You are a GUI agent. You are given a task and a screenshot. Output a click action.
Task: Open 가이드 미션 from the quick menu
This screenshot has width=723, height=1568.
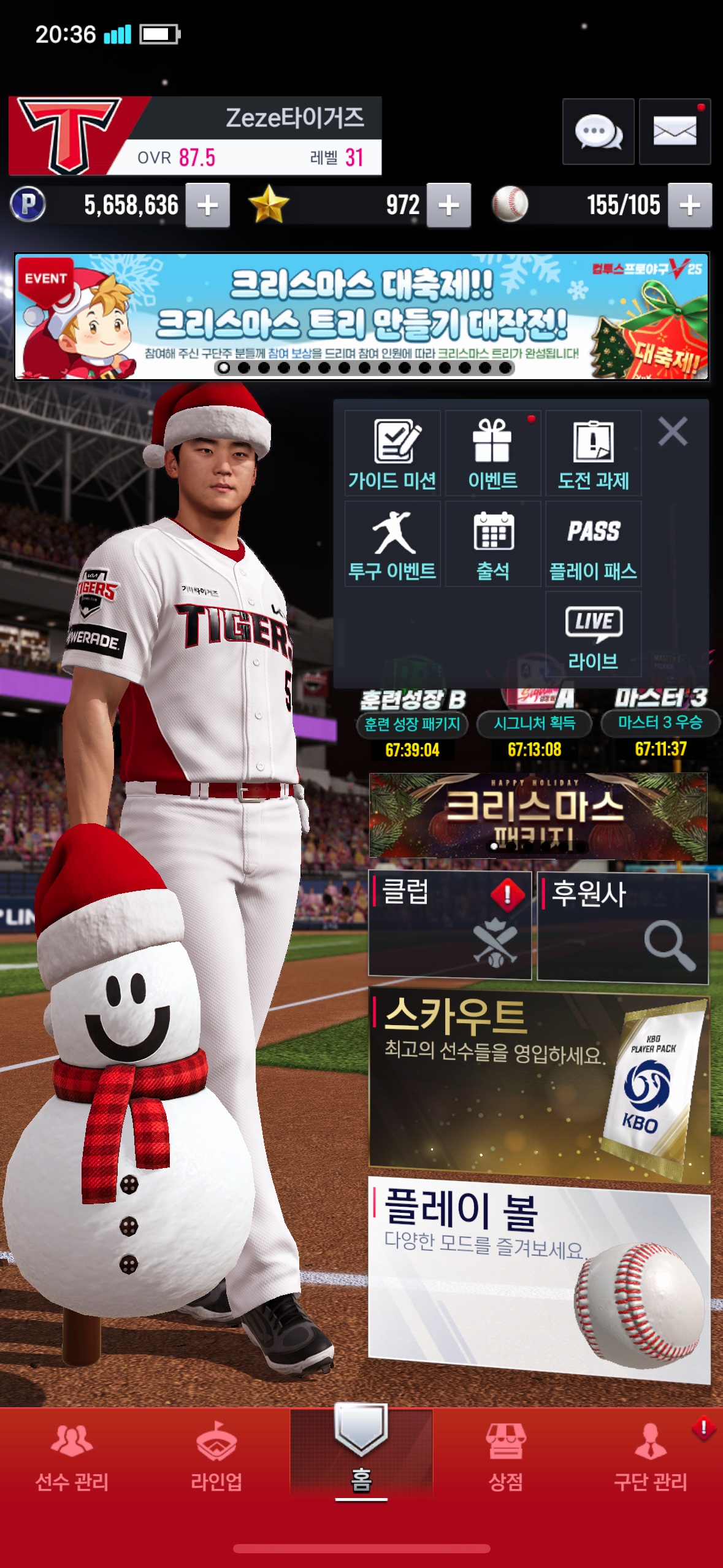point(392,454)
